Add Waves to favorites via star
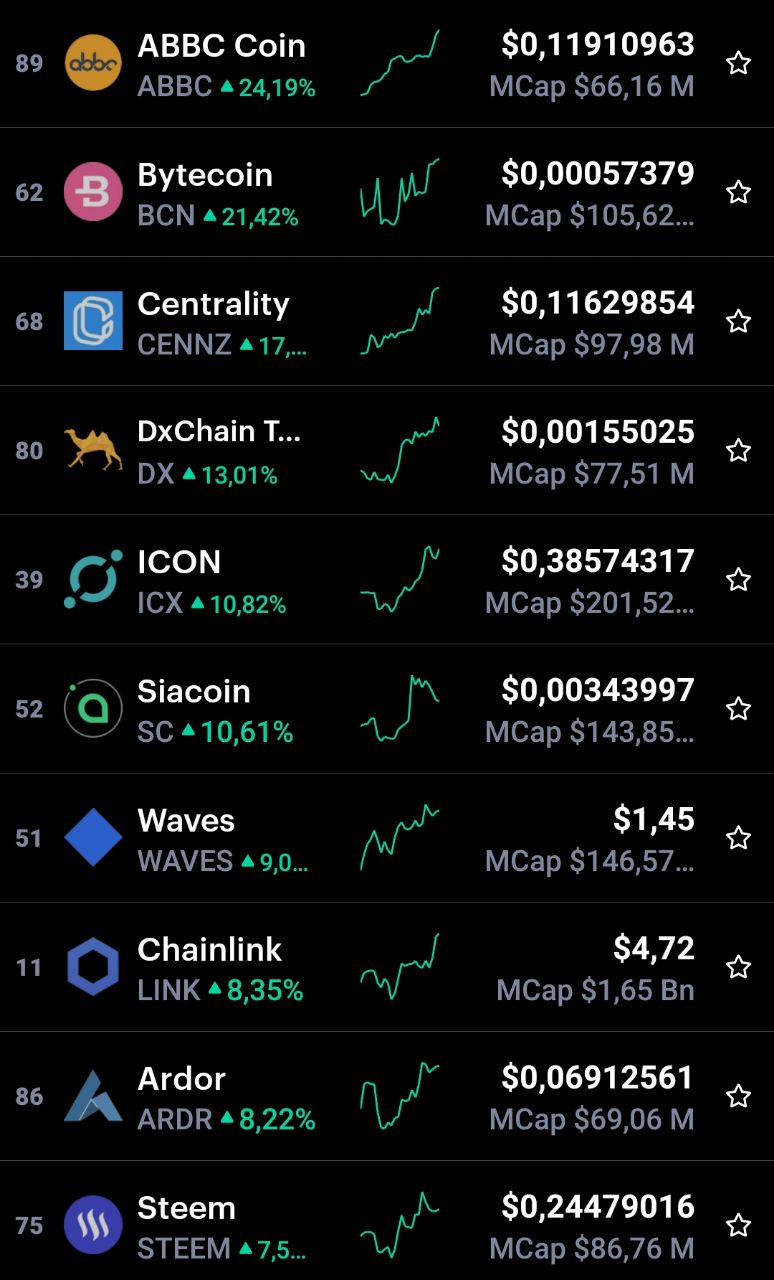The height and width of the screenshot is (1280, 774). point(738,837)
